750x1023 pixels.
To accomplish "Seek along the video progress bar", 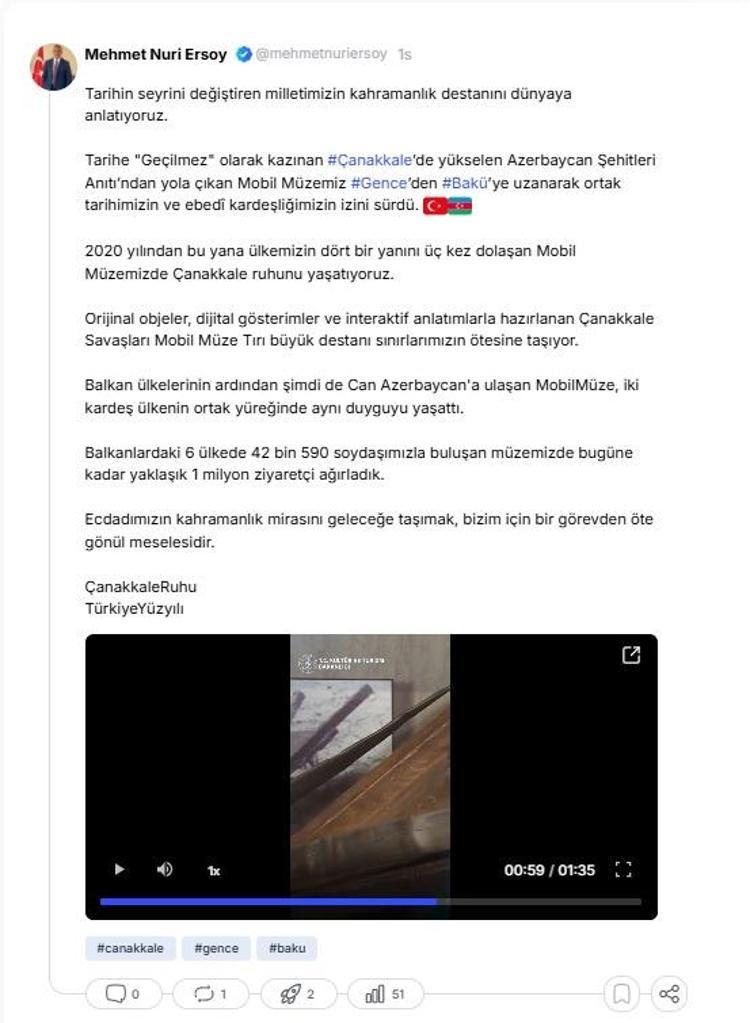I will (370, 901).
